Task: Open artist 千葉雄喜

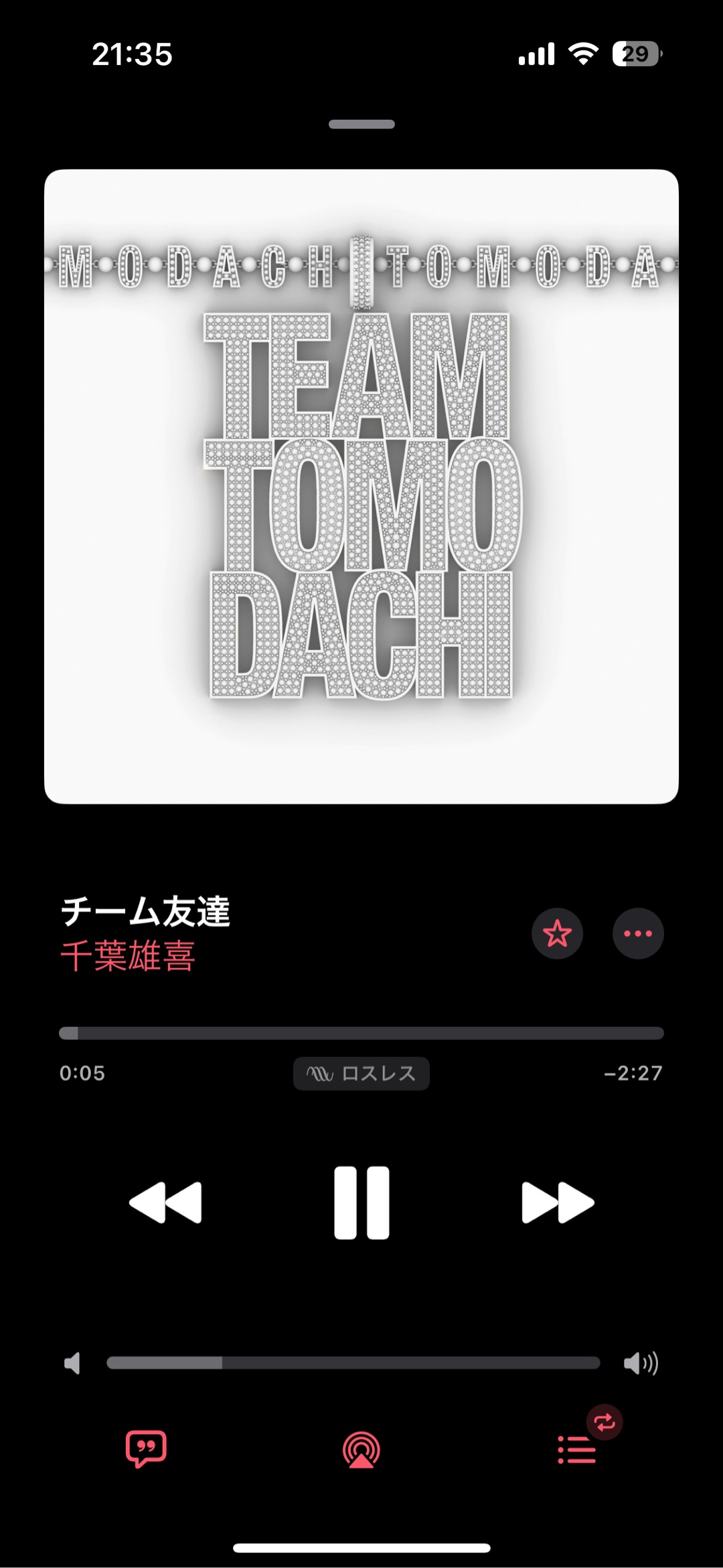Action: [128, 956]
